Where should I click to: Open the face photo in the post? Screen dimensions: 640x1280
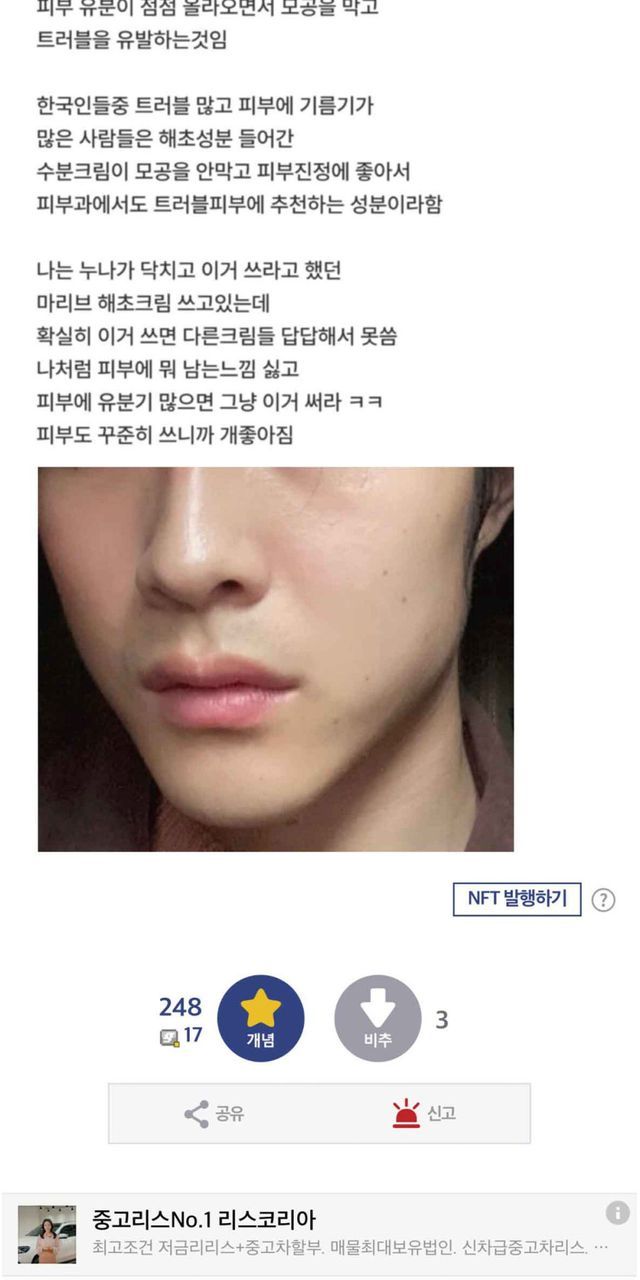276,659
